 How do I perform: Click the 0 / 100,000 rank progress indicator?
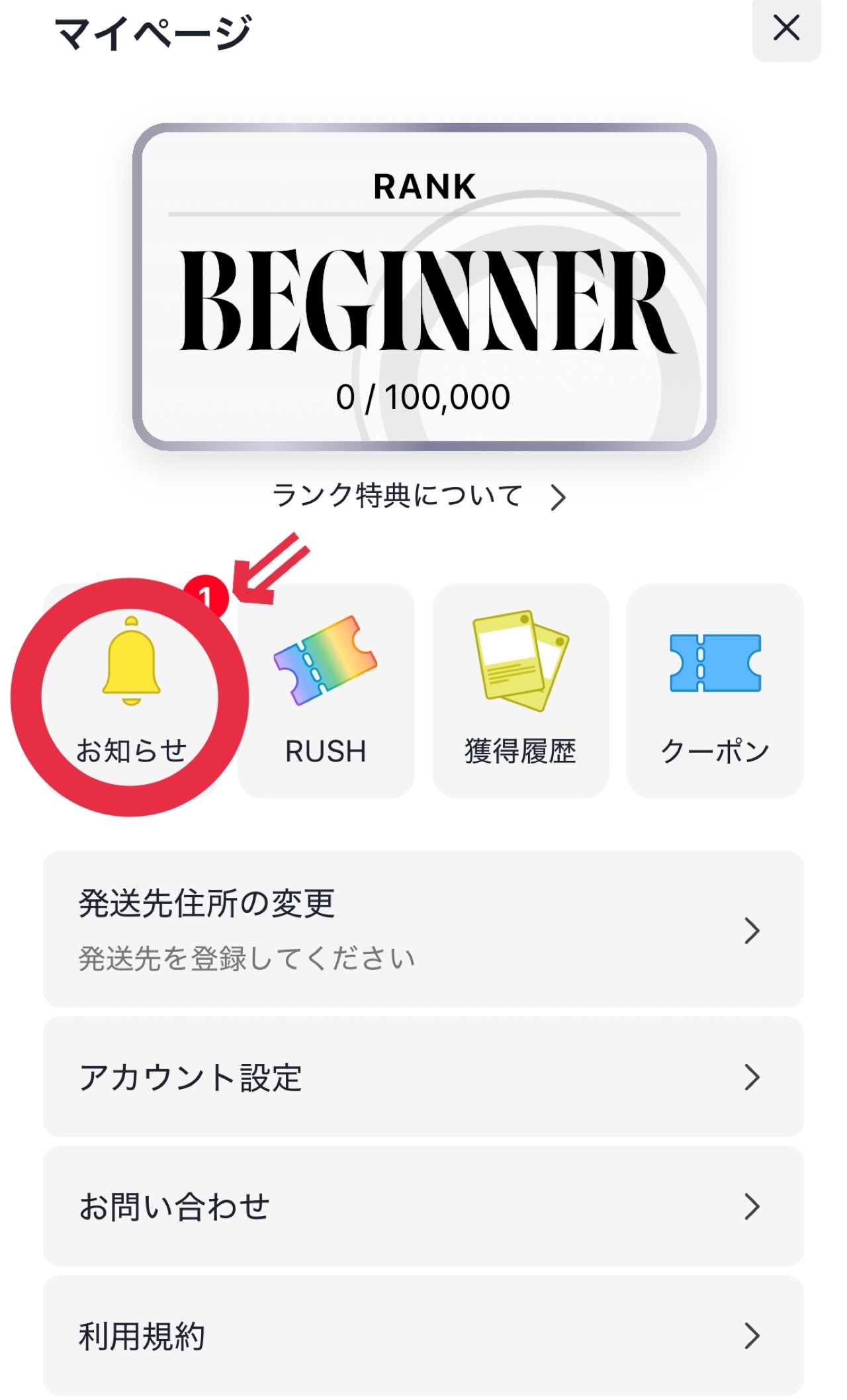[x=423, y=396]
